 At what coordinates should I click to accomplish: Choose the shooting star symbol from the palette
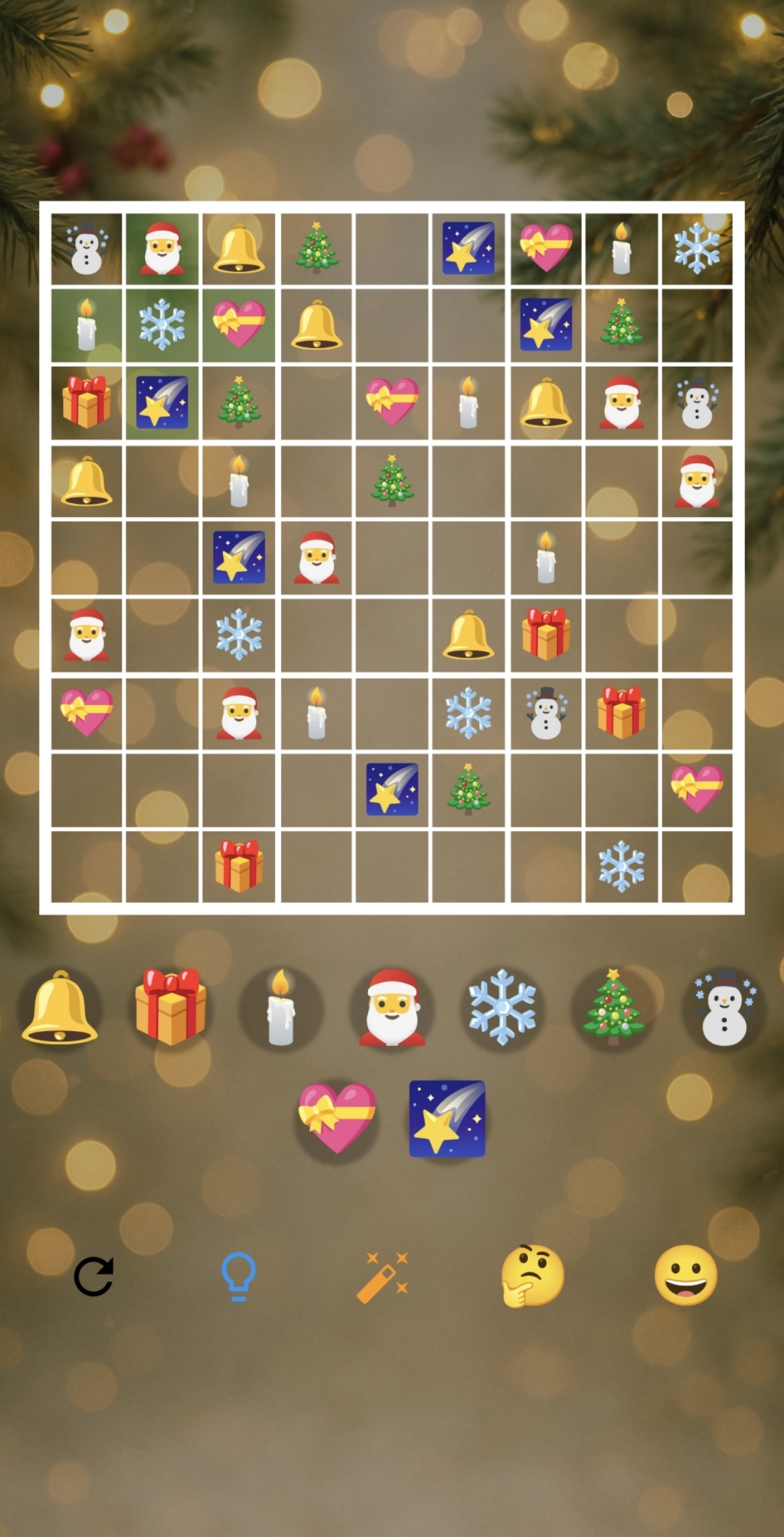coord(447,1118)
